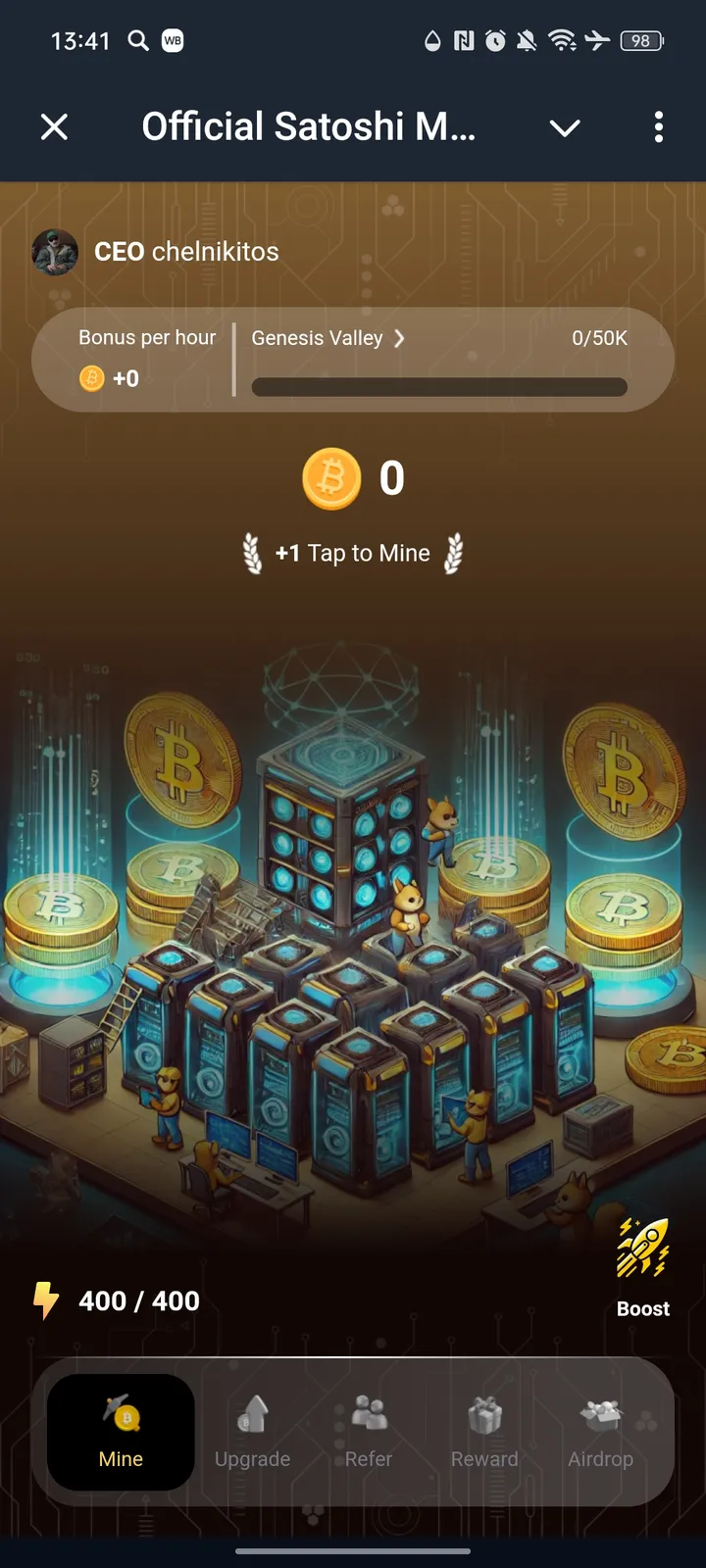Open the three-dot overflow menu
The image size is (706, 1568).
(658, 127)
